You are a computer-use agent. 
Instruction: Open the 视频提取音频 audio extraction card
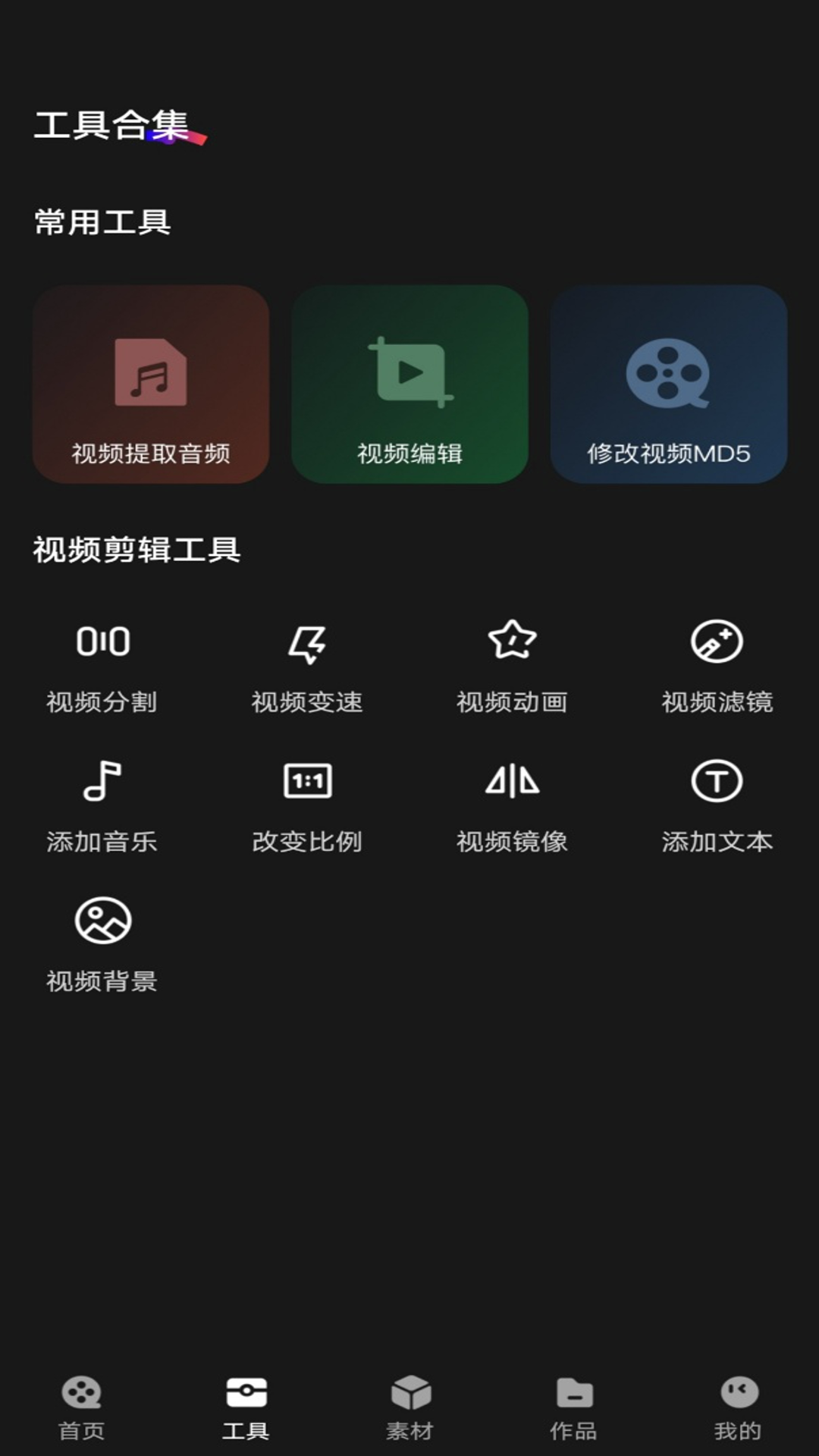151,385
